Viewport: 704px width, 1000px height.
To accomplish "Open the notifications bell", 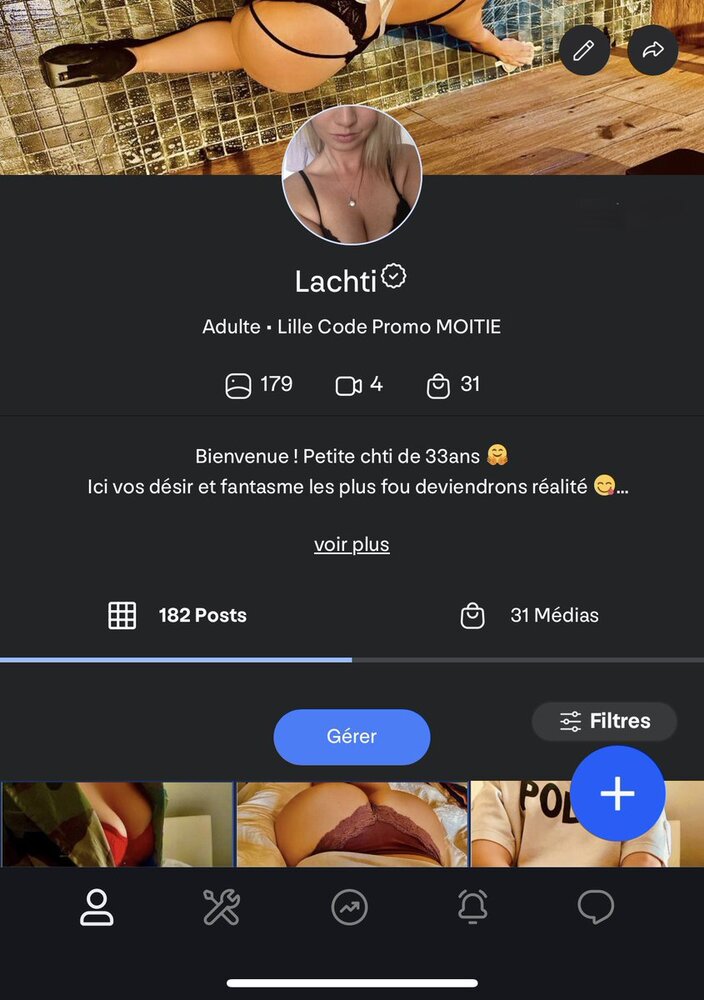I will click(472, 907).
